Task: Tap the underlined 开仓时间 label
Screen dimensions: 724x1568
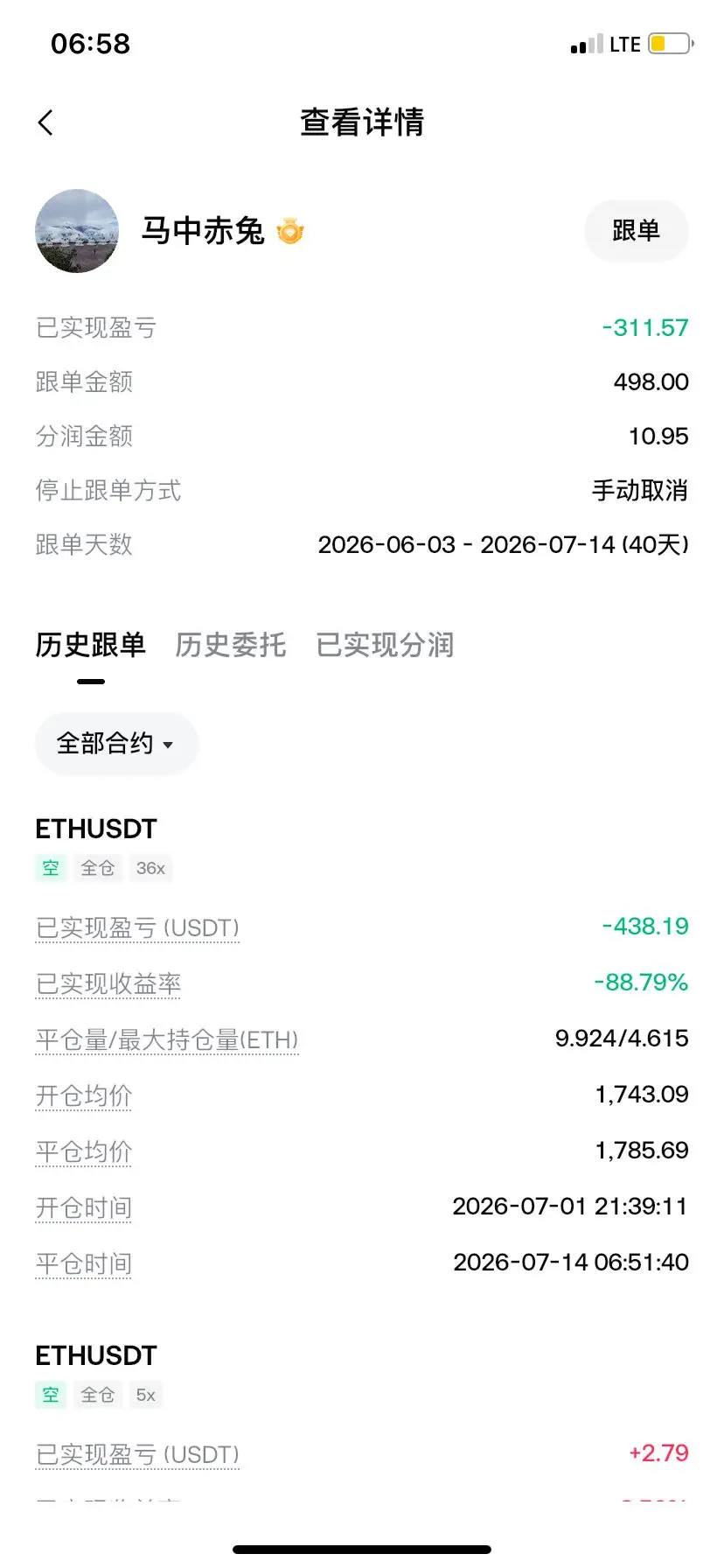Action: pos(84,1207)
